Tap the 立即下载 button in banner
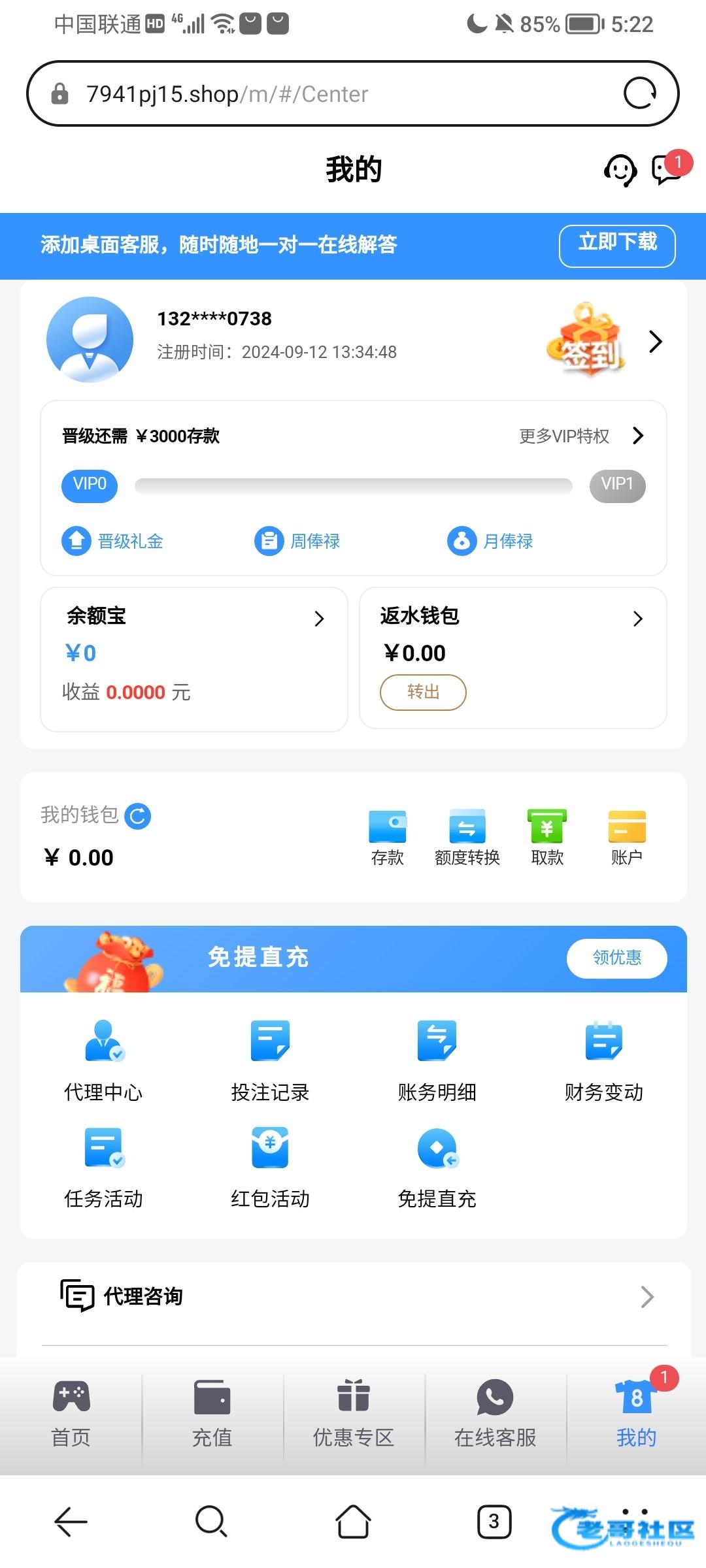This screenshot has height=1568, width=706. tap(616, 245)
